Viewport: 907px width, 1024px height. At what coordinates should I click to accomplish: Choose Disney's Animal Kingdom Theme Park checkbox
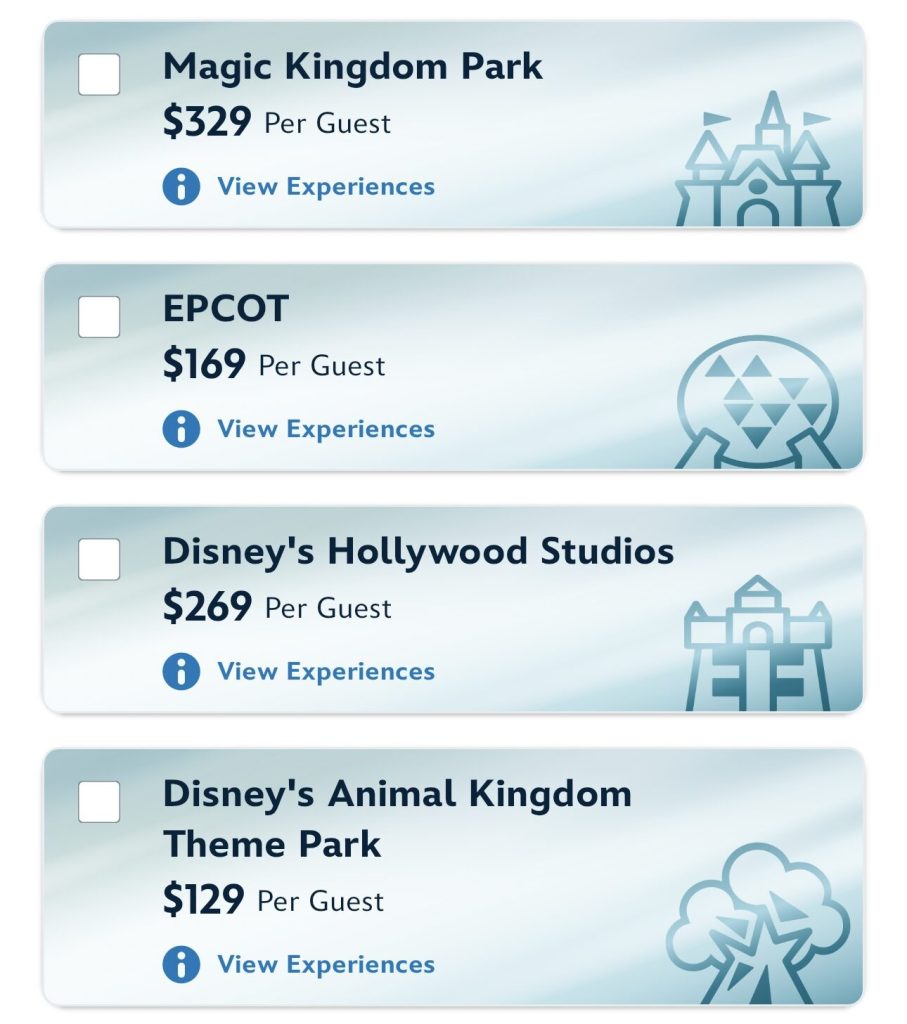point(99,802)
